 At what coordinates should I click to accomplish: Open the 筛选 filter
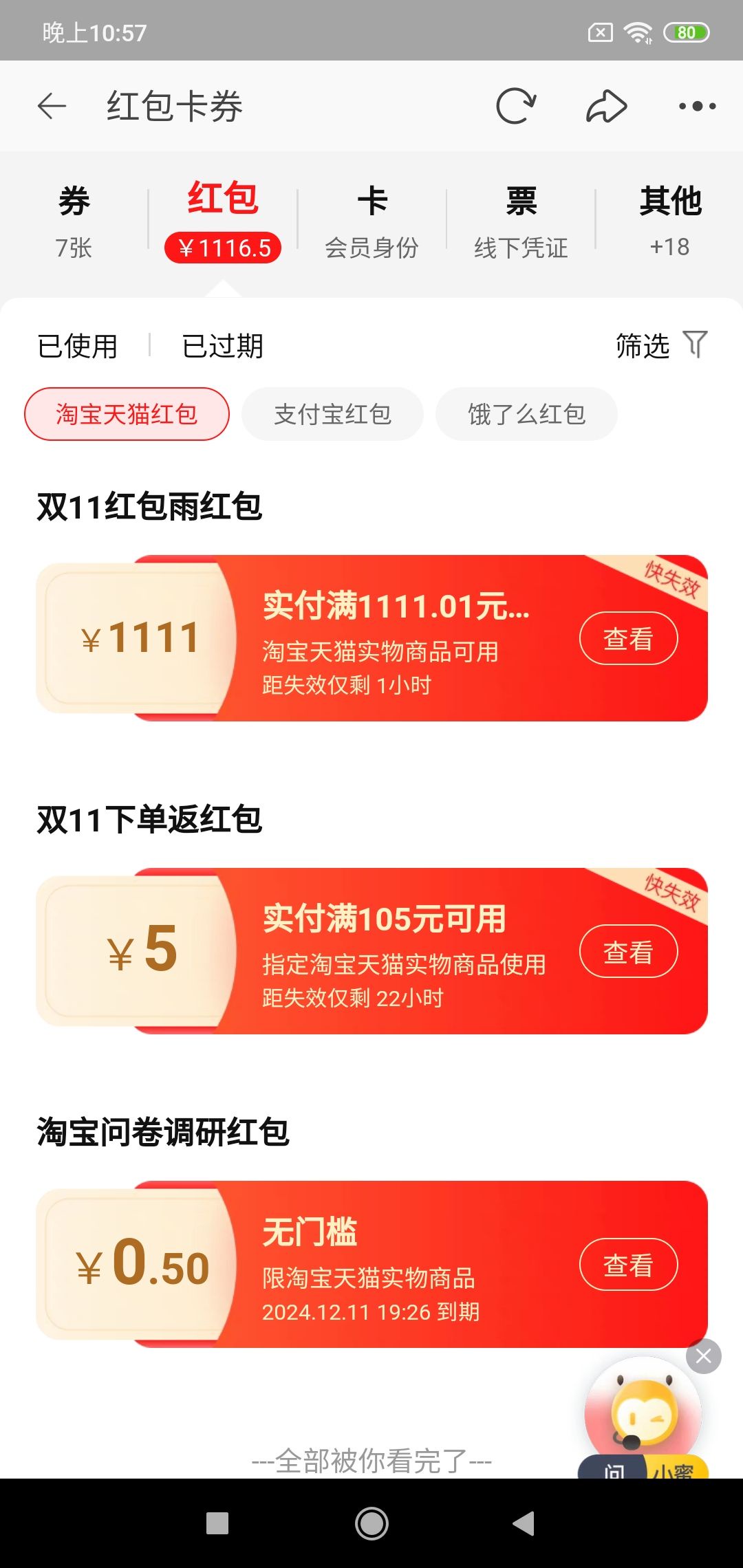click(x=660, y=345)
